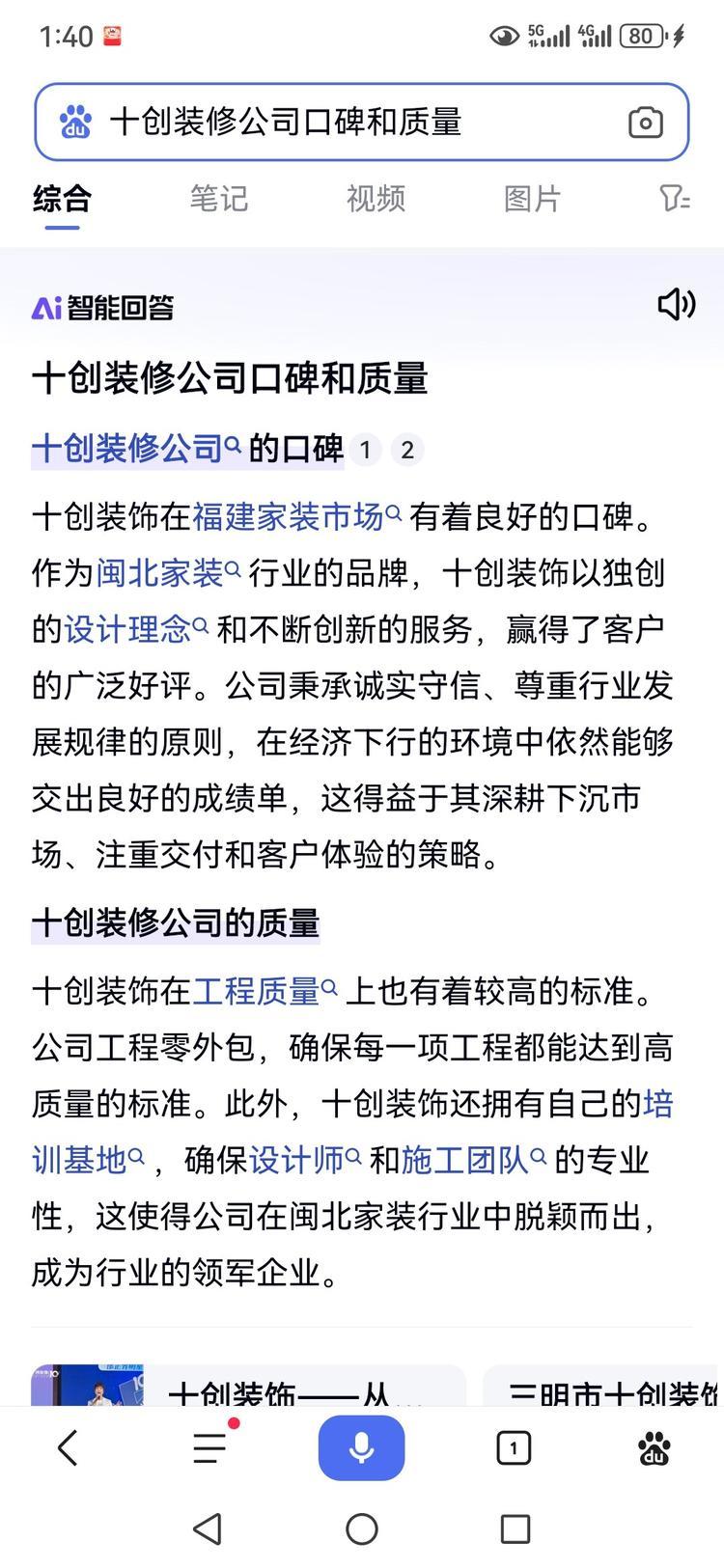Open the Baidu home paw icon
Screen dimensions: 724x1568
[654, 1447]
